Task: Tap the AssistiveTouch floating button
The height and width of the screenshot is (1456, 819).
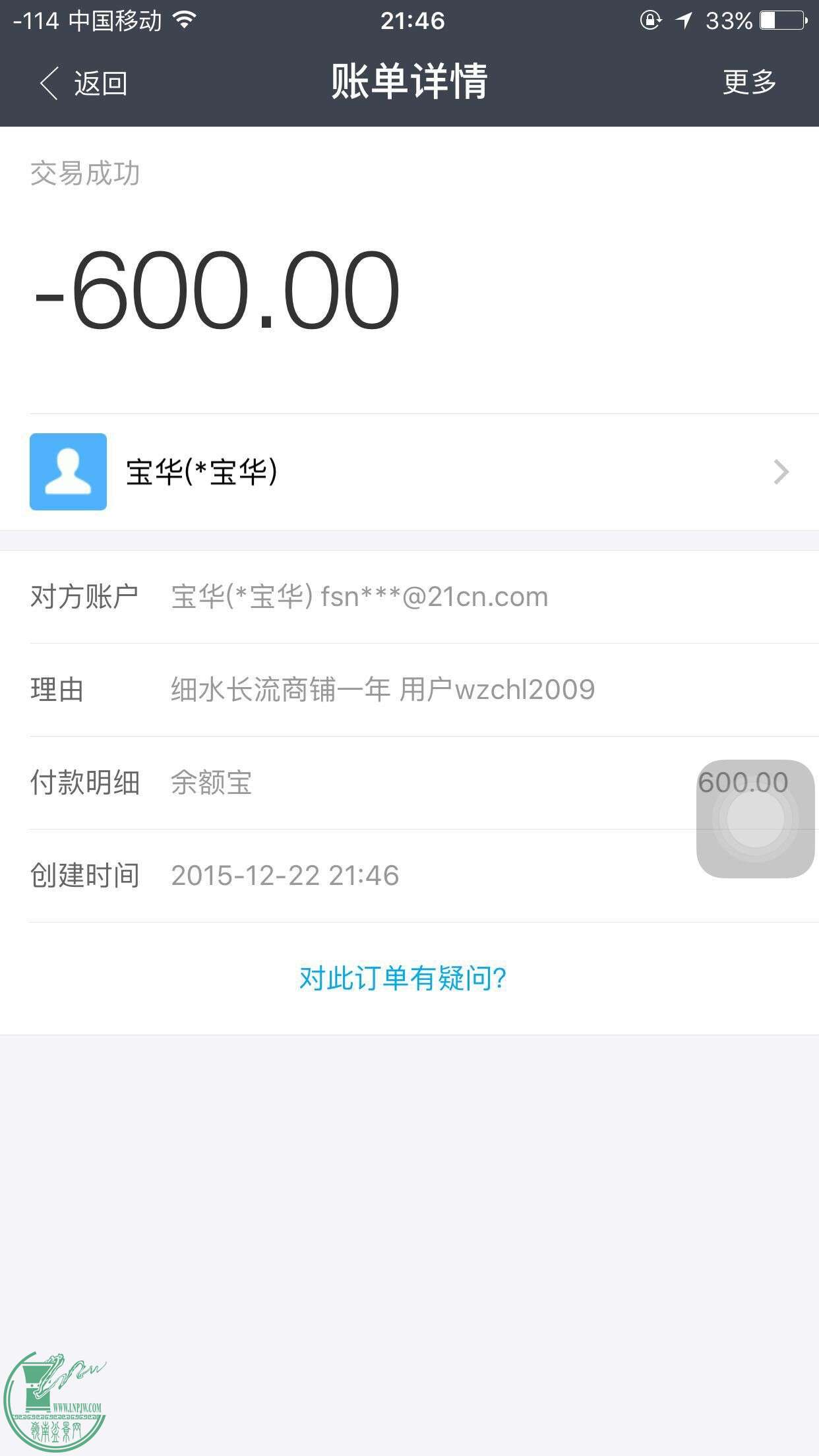Action: coord(755,819)
